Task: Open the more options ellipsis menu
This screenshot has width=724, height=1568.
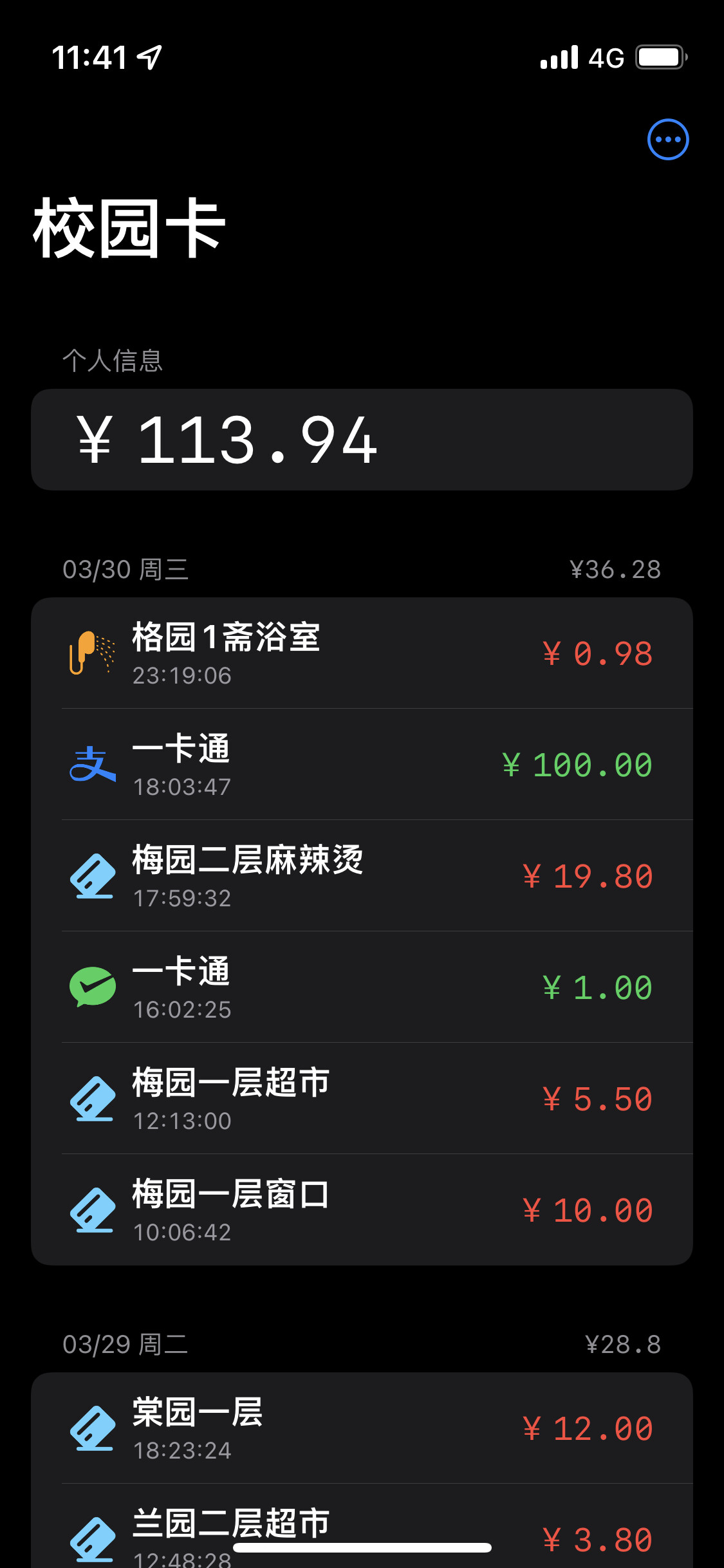Action: click(x=667, y=139)
